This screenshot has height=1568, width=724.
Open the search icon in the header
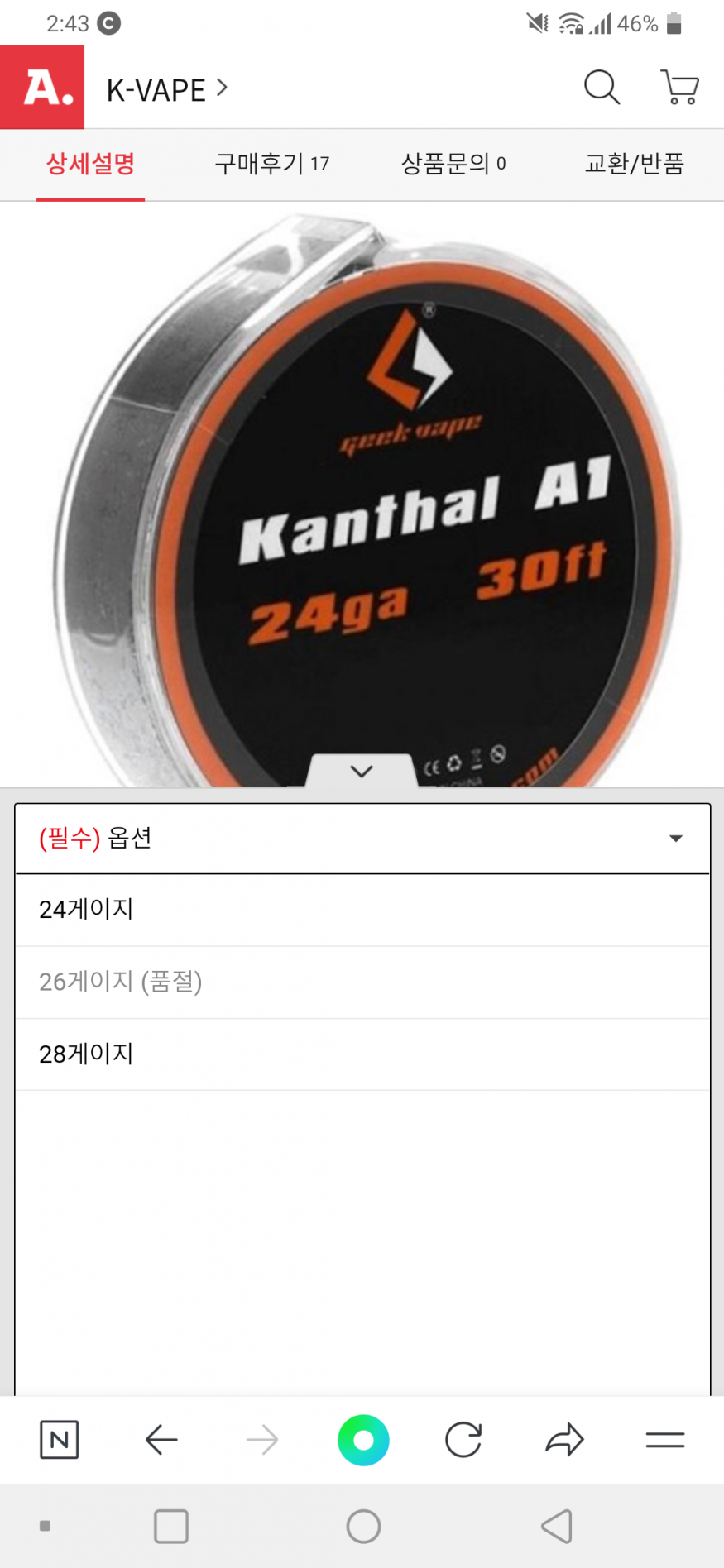(602, 87)
